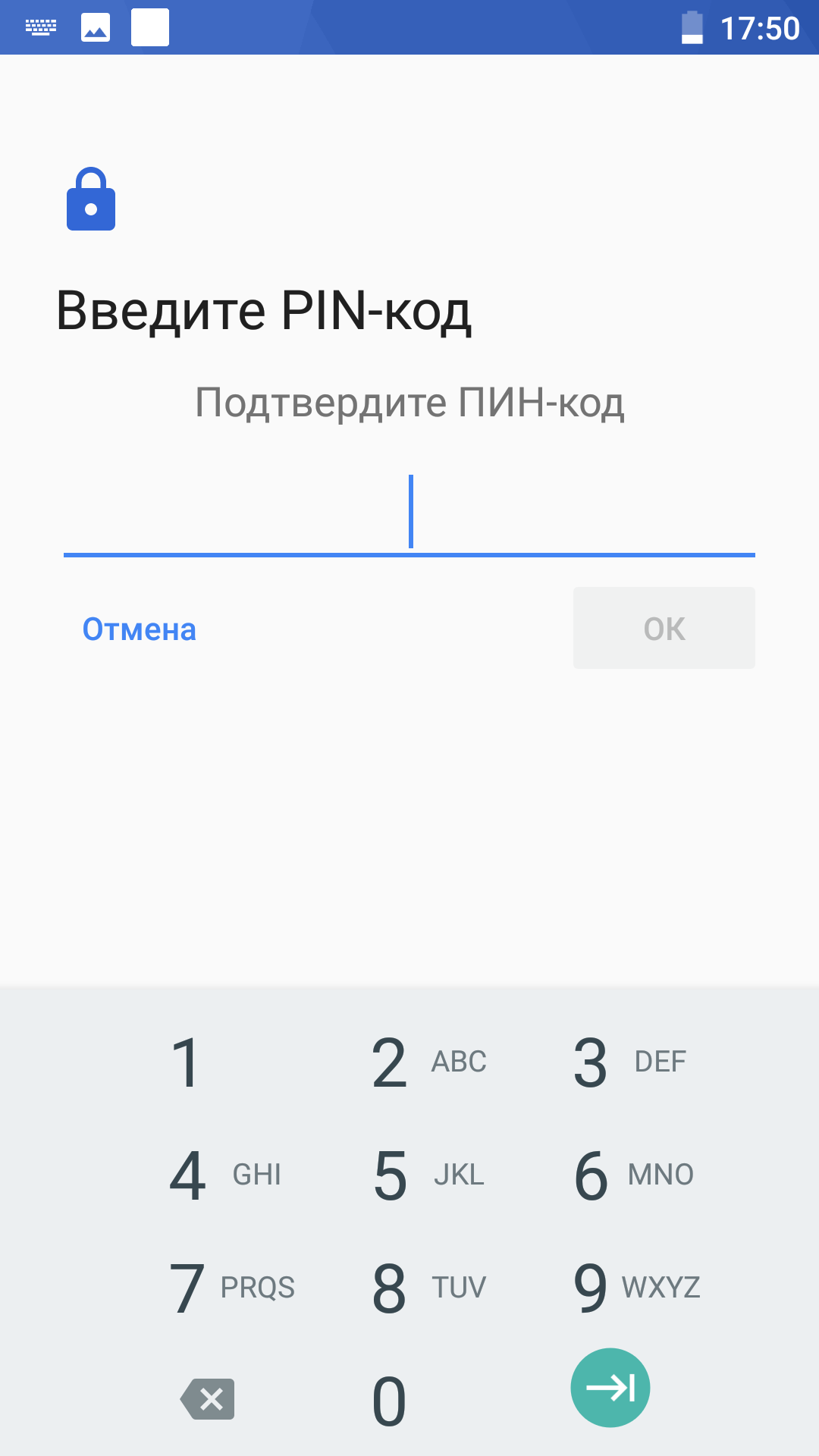Delete last digit with backspace key

pos(208,1399)
